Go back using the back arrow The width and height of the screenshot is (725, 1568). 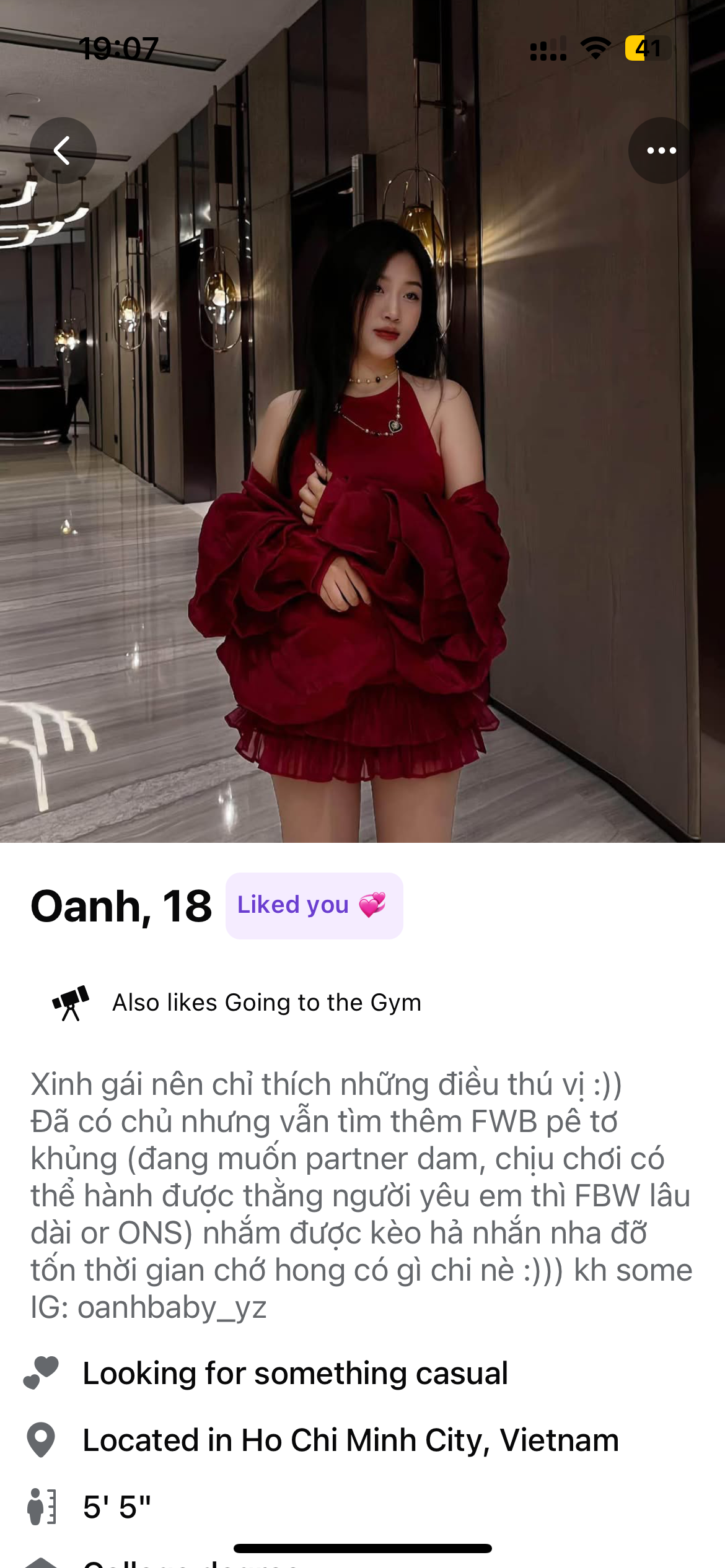[63, 150]
